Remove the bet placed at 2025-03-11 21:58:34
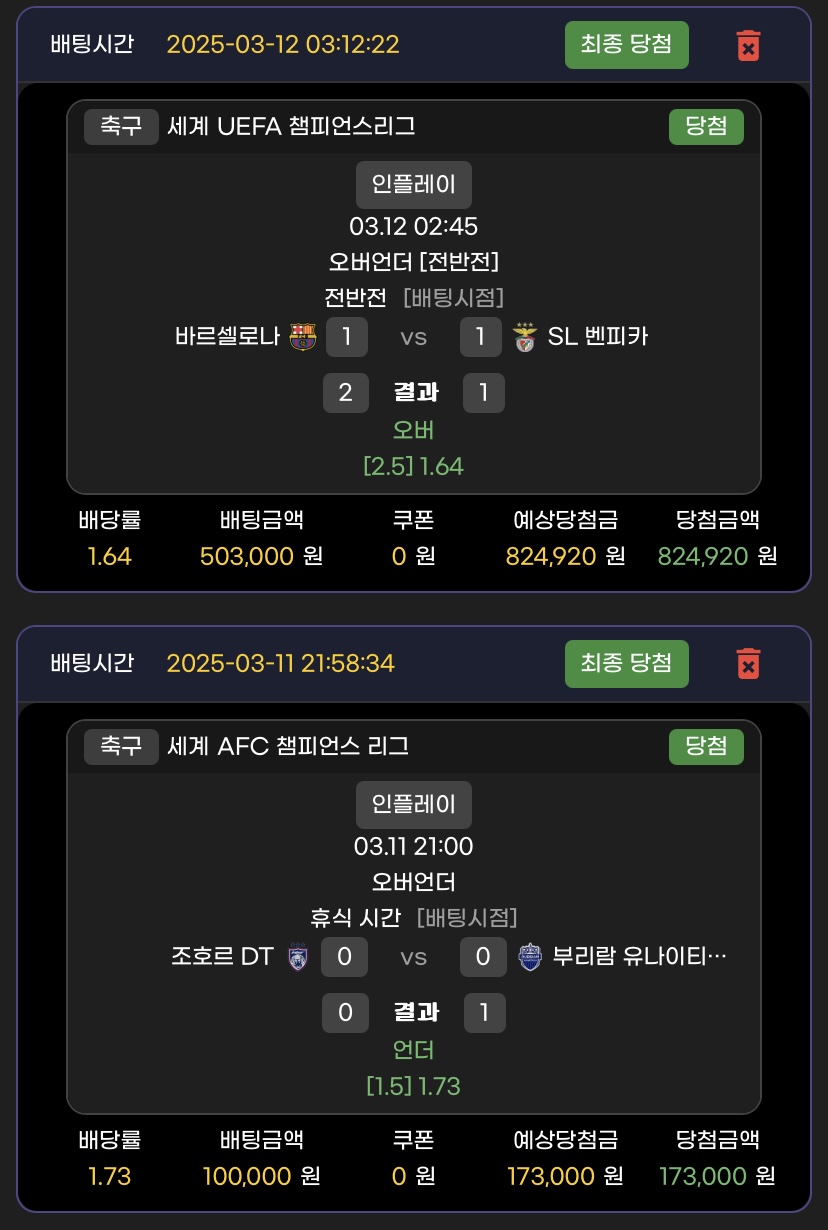This screenshot has width=828, height=1230. point(748,663)
